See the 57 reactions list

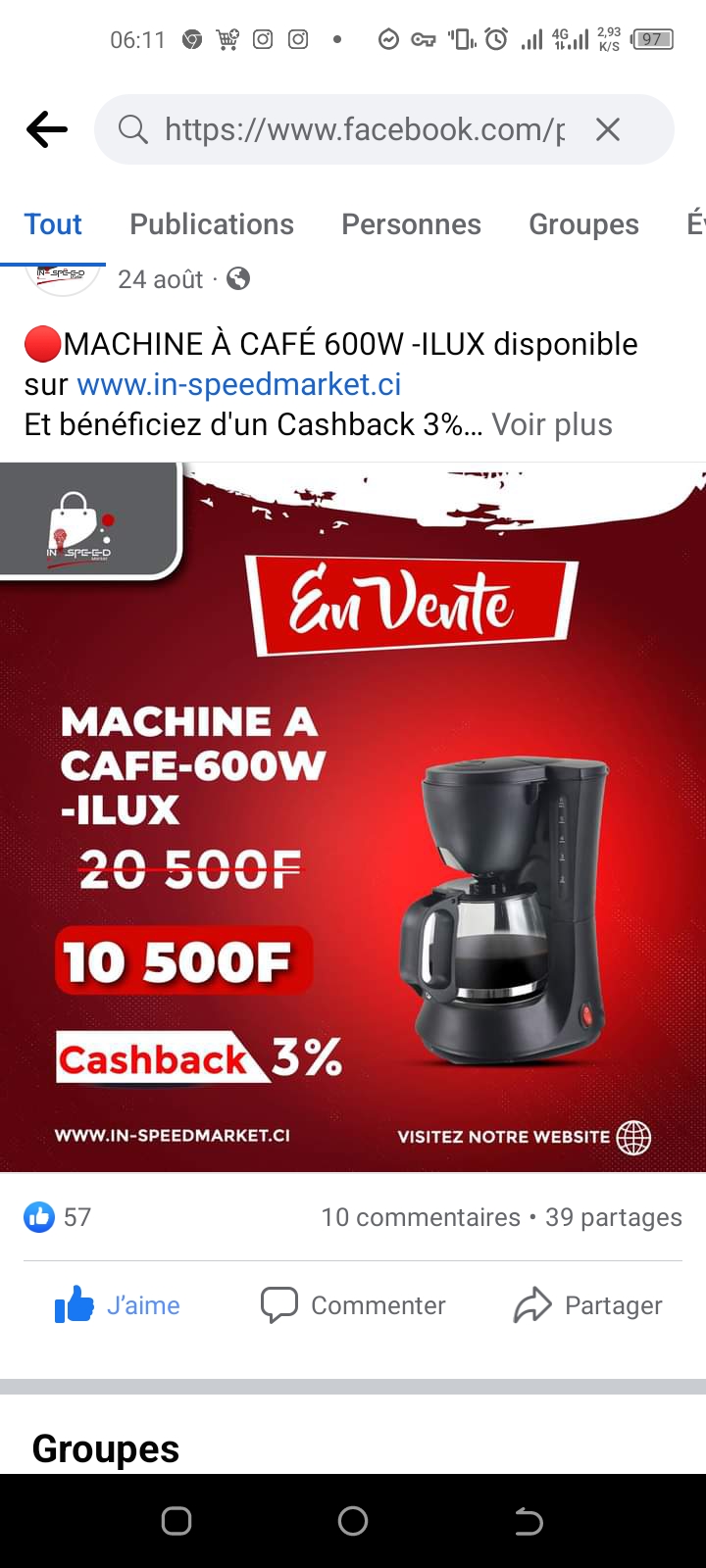pos(58,1217)
